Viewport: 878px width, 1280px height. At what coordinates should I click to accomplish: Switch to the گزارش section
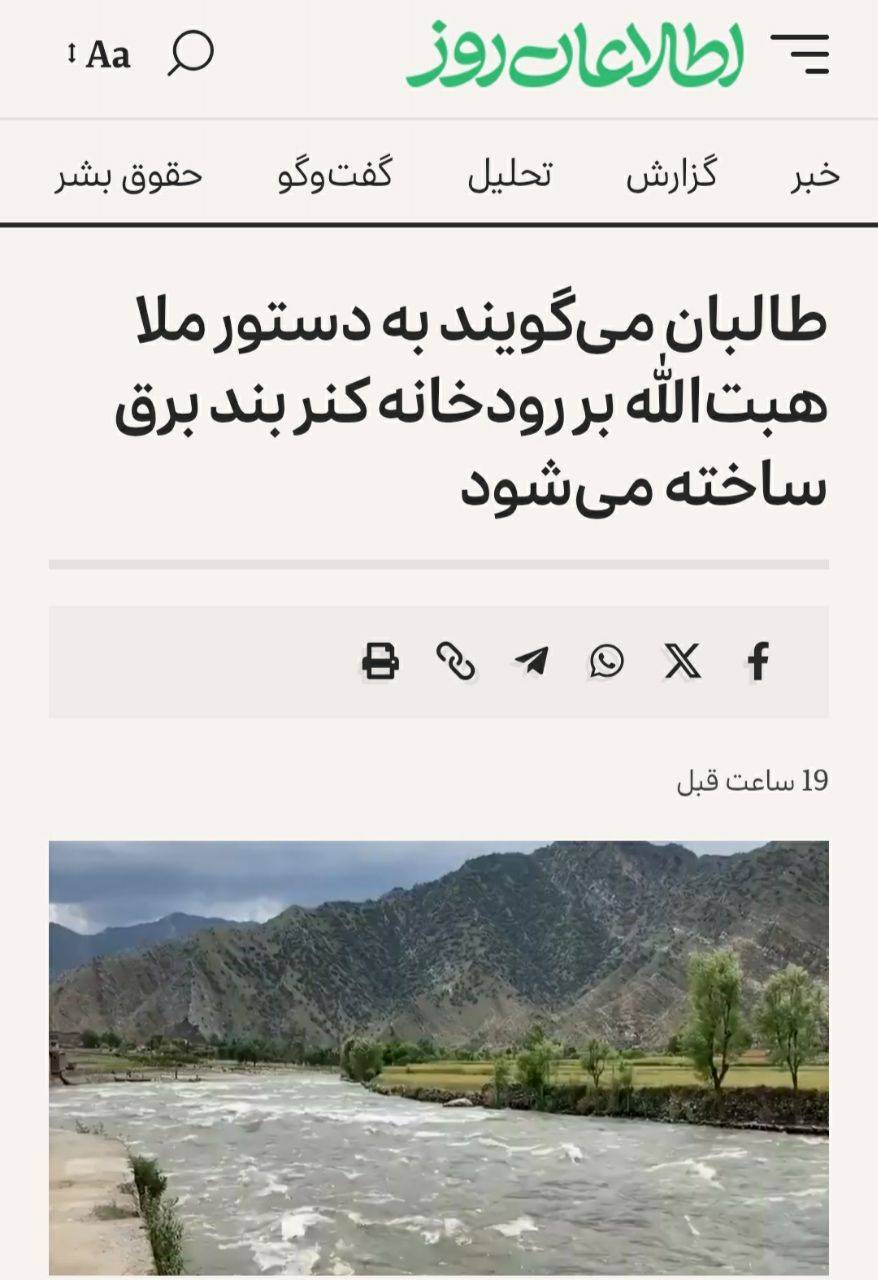(x=671, y=176)
